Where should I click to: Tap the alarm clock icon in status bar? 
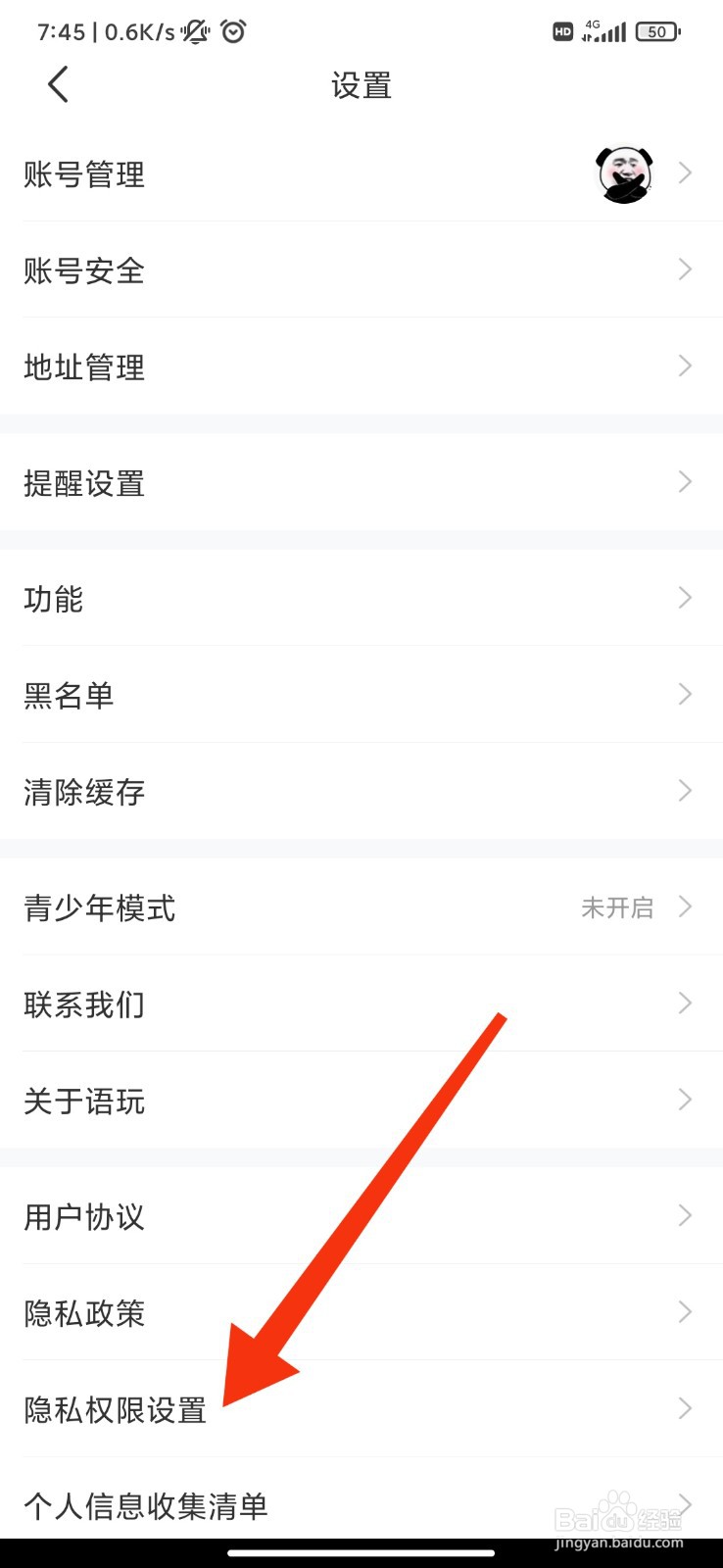tap(232, 31)
